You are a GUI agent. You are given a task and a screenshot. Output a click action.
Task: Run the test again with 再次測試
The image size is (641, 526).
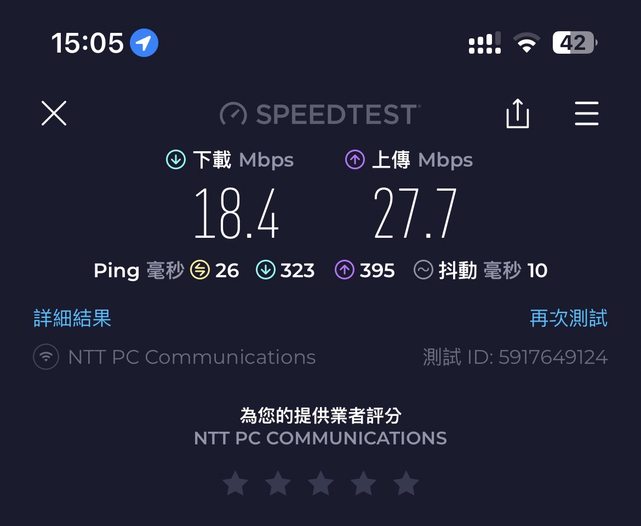pos(568,318)
